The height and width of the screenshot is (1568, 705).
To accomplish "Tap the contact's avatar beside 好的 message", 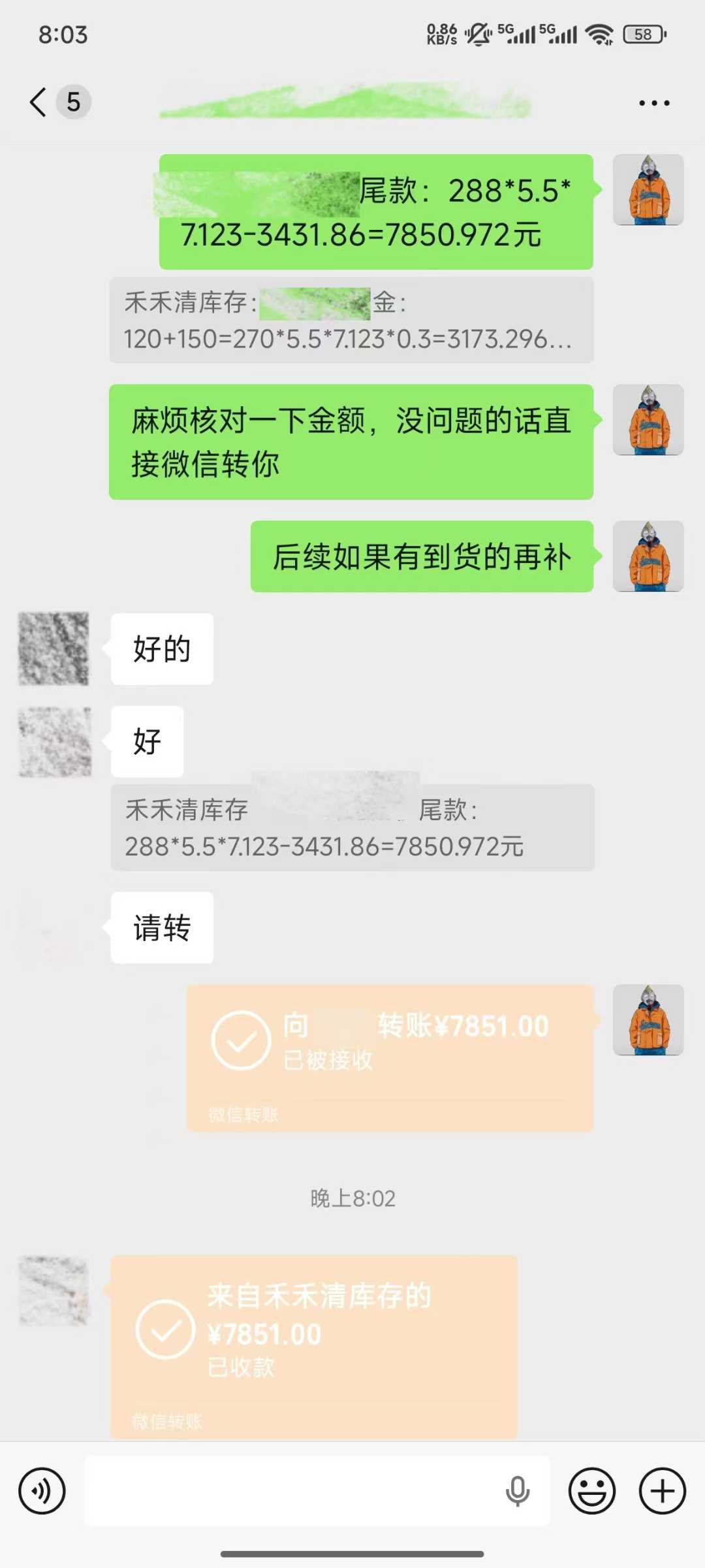I will 53,649.
